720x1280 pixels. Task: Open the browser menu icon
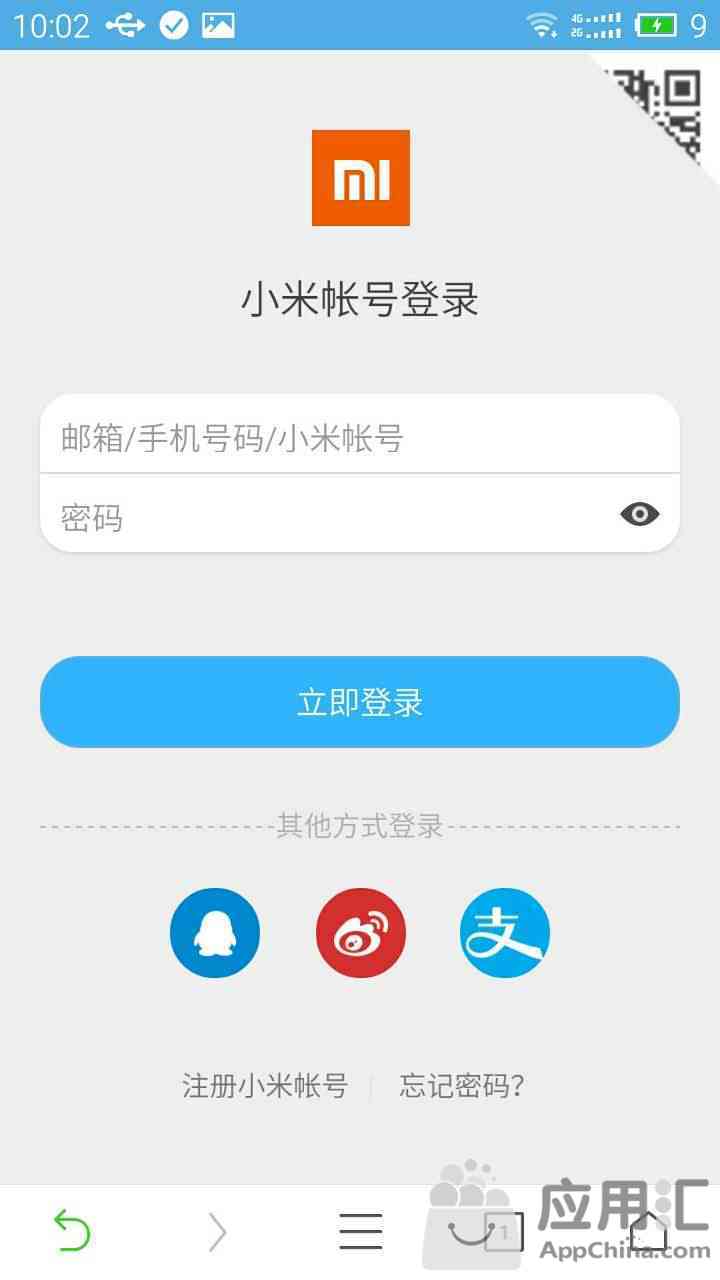point(360,1231)
